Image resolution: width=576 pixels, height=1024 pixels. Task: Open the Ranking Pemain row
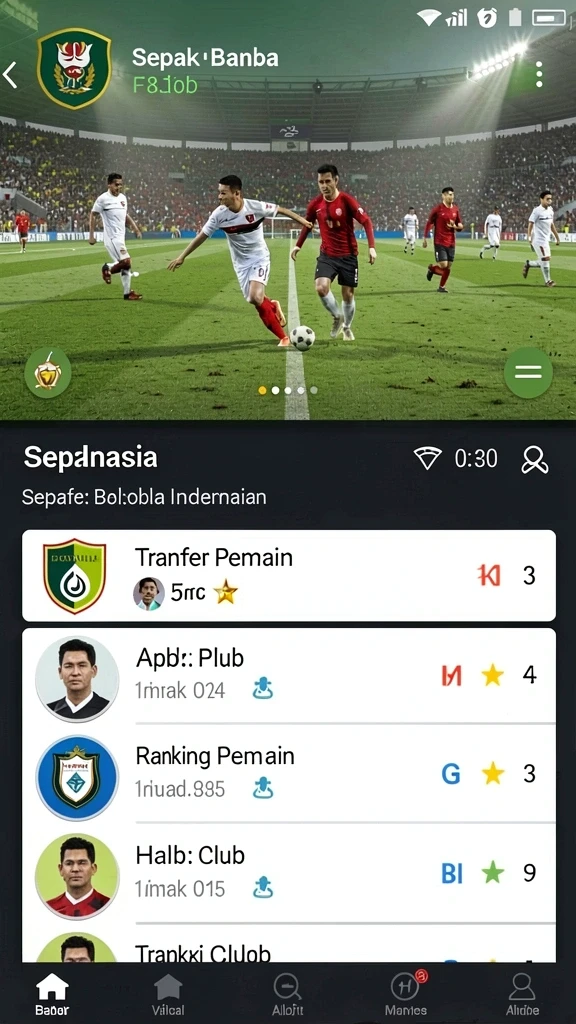(289, 773)
